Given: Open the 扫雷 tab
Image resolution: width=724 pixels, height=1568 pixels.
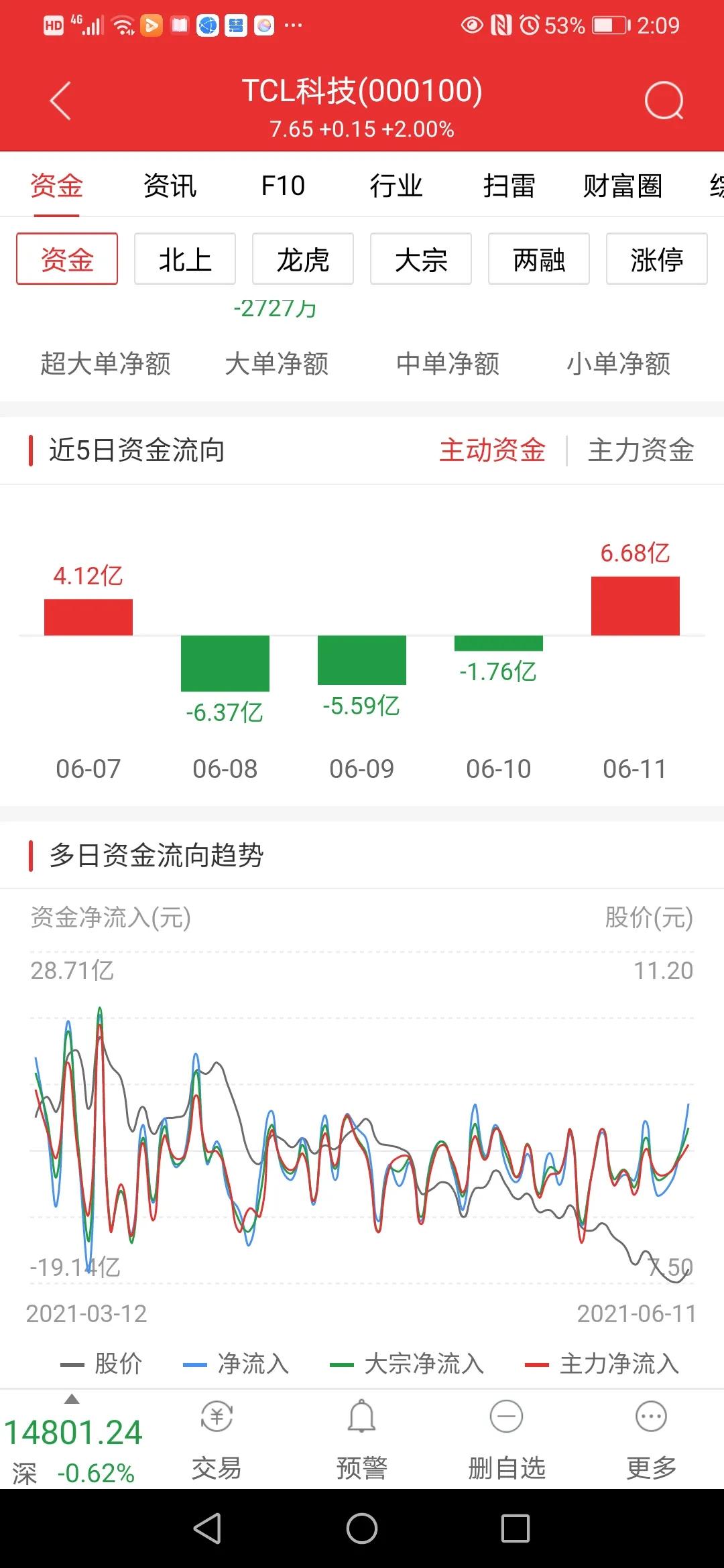Looking at the screenshot, I should [509, 186].
